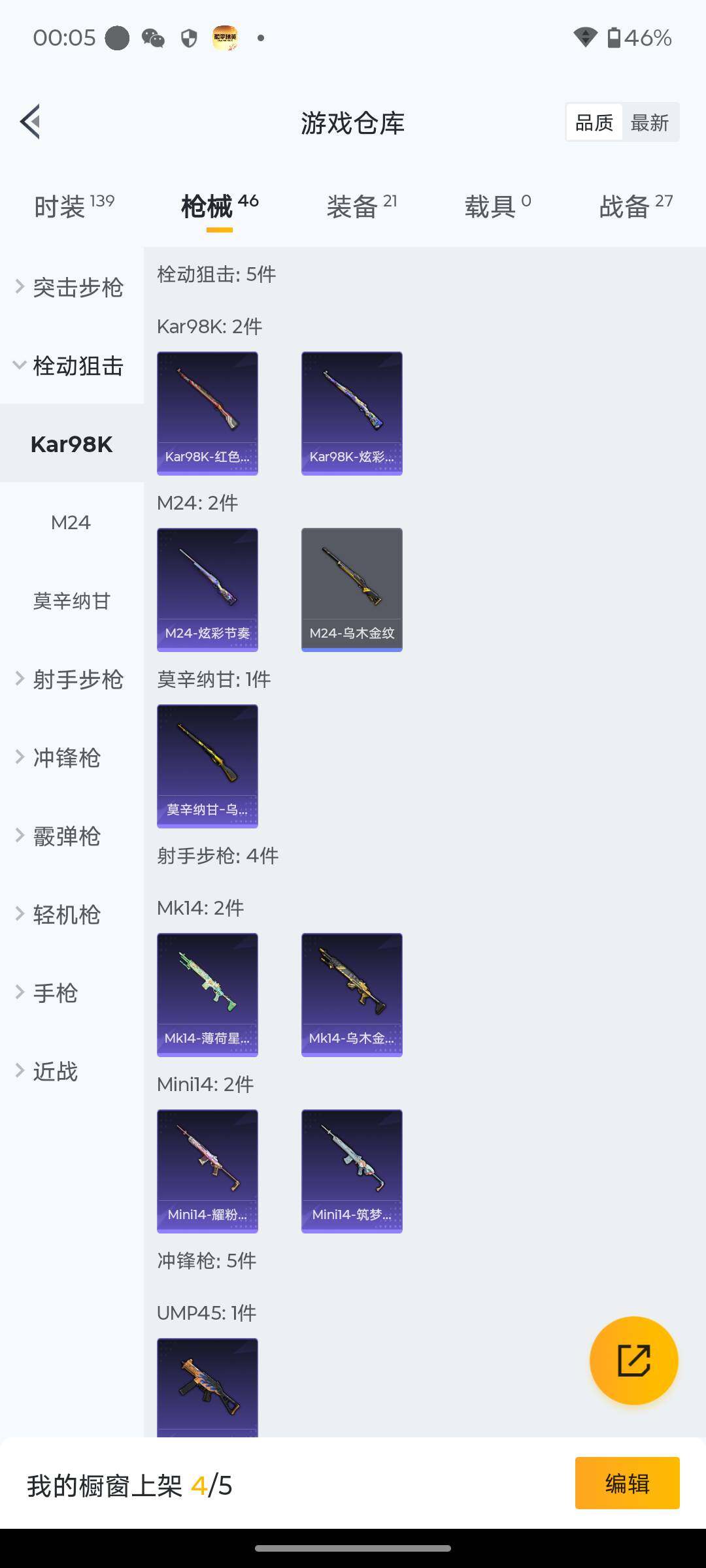Edit my showcase with 编辑
Screen dimensions: 706x1568
627,1483
